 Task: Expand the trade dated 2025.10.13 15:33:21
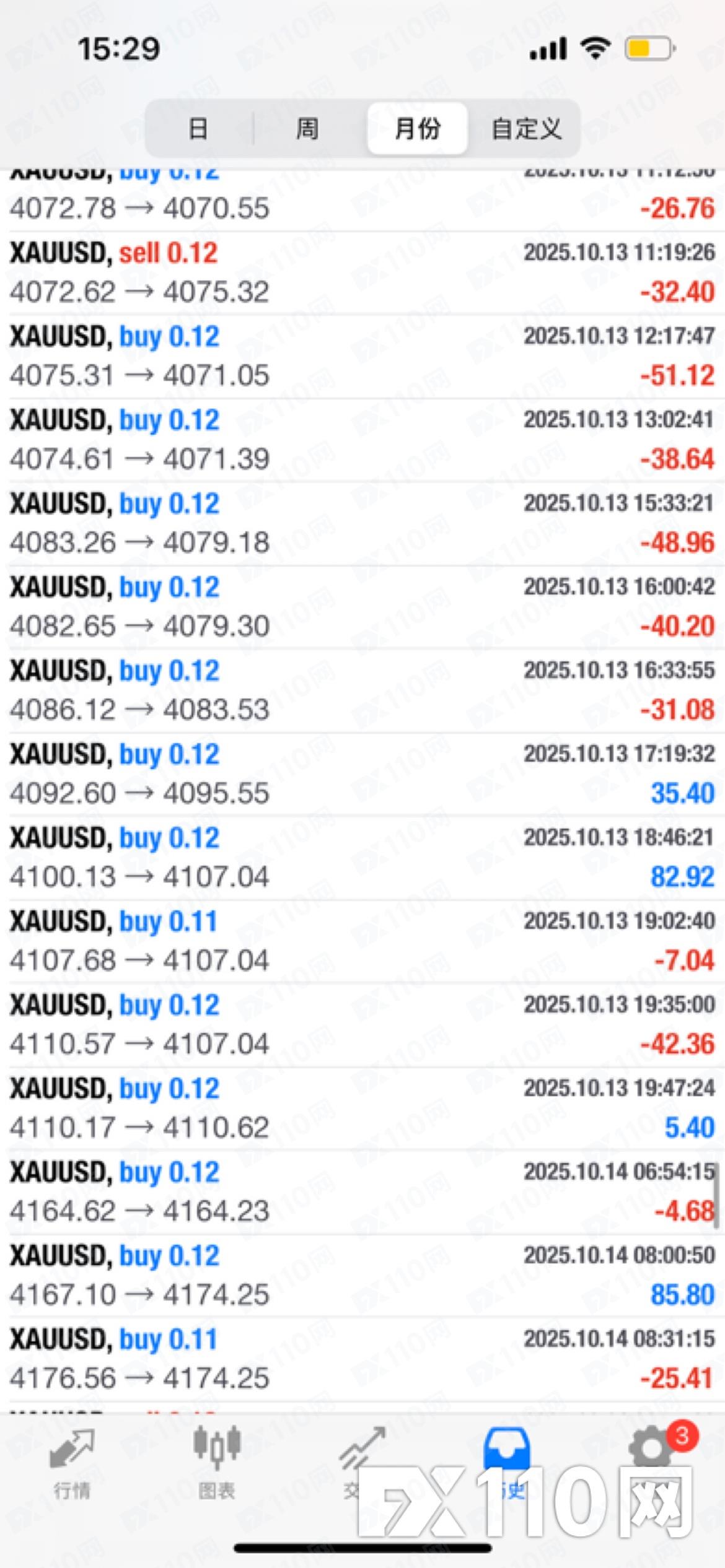pos(362,523)
